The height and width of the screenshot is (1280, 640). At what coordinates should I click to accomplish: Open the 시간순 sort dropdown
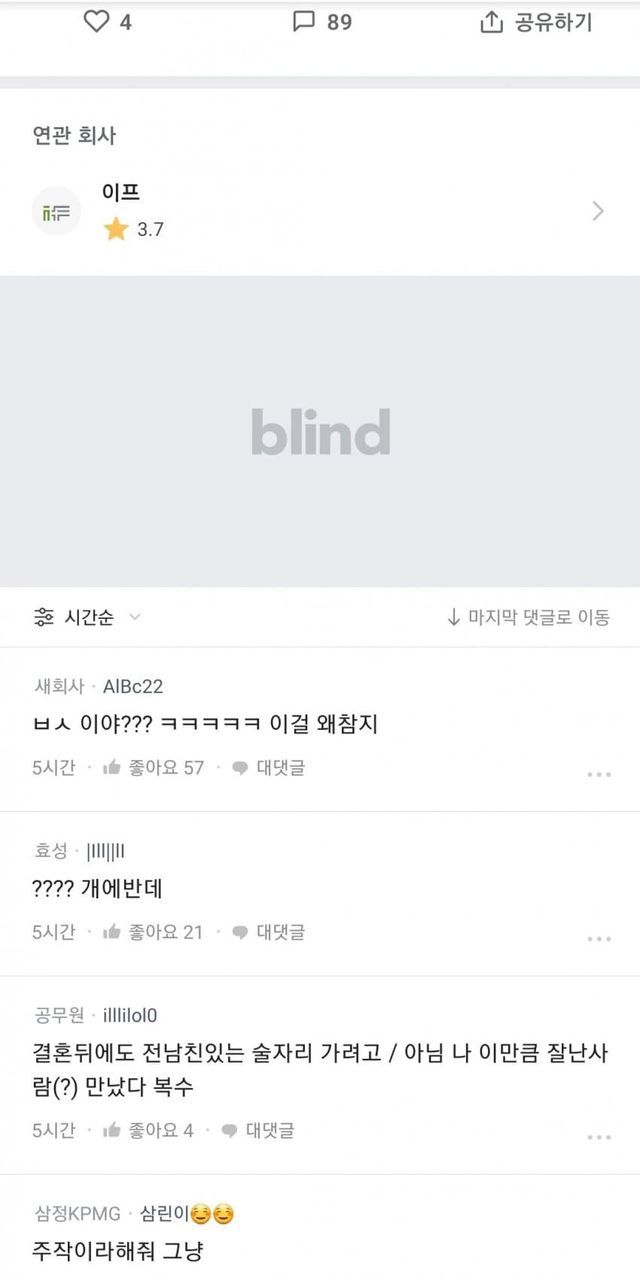coord(88,617)
